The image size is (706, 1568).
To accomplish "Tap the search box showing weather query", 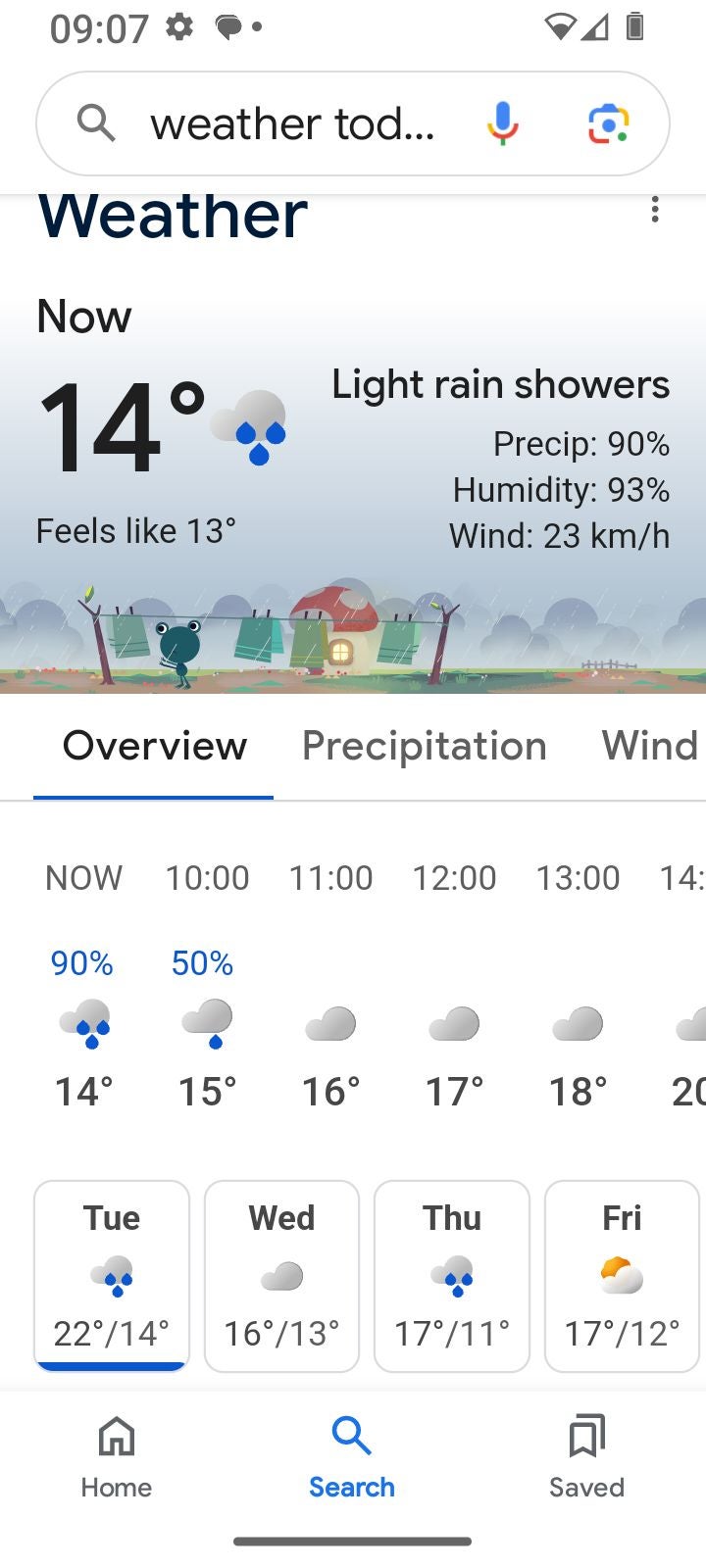I will tap(291, 124).
